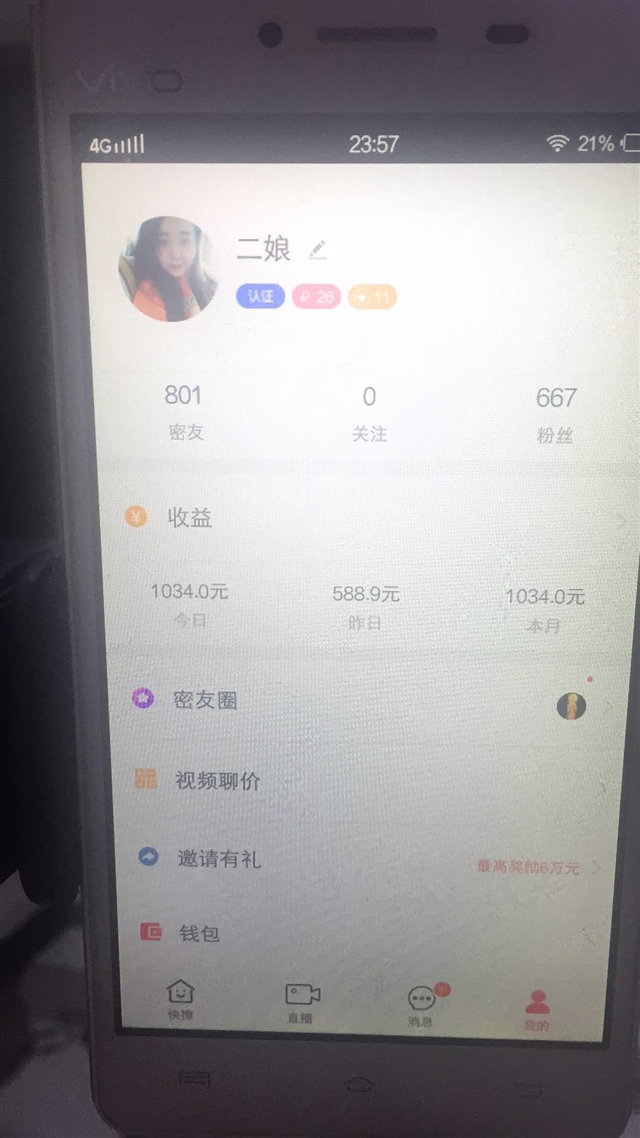Edit the nickname 二娘 with pencil icon
The image size is (640, 1138).
pos(318,249)
